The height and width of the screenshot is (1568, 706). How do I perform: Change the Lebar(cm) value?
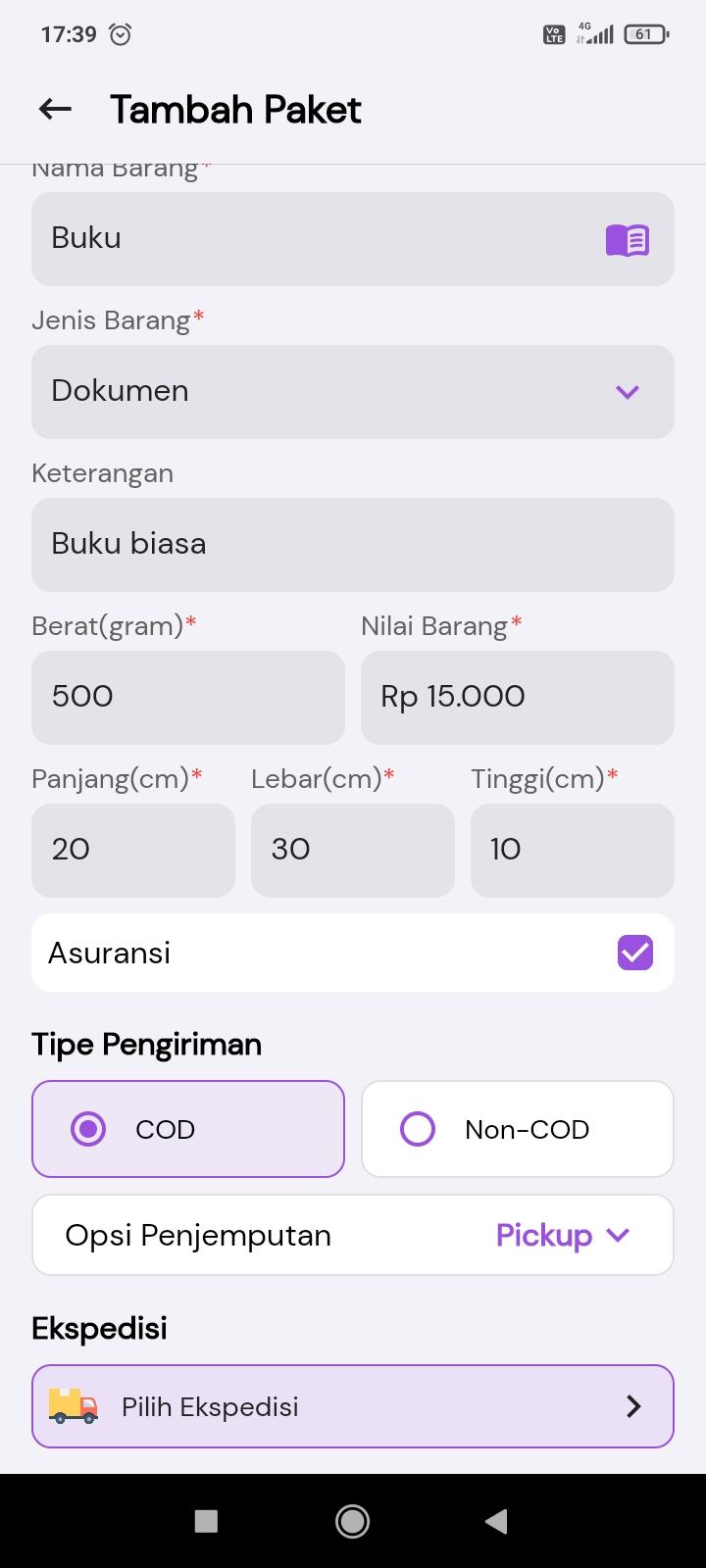point(353,851)
